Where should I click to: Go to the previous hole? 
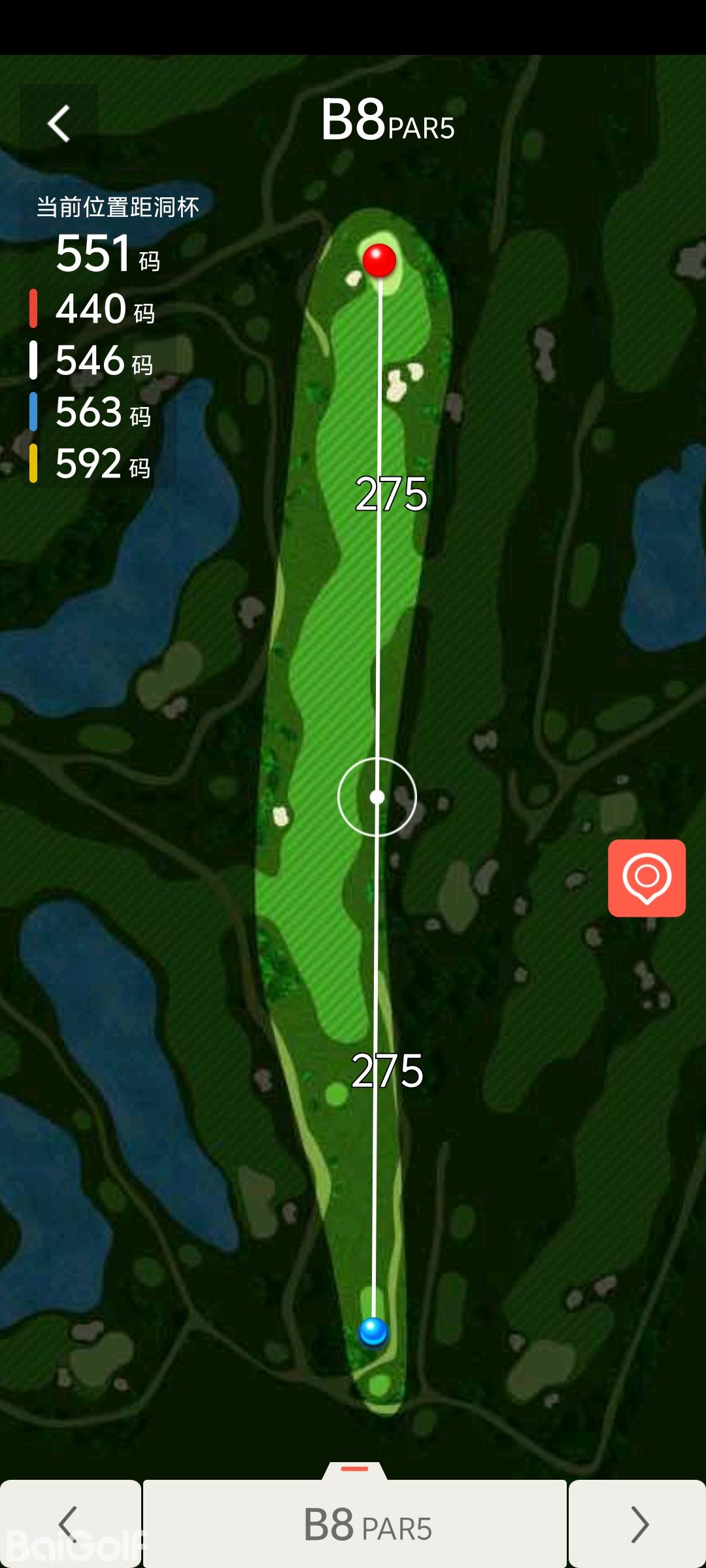69,1524
